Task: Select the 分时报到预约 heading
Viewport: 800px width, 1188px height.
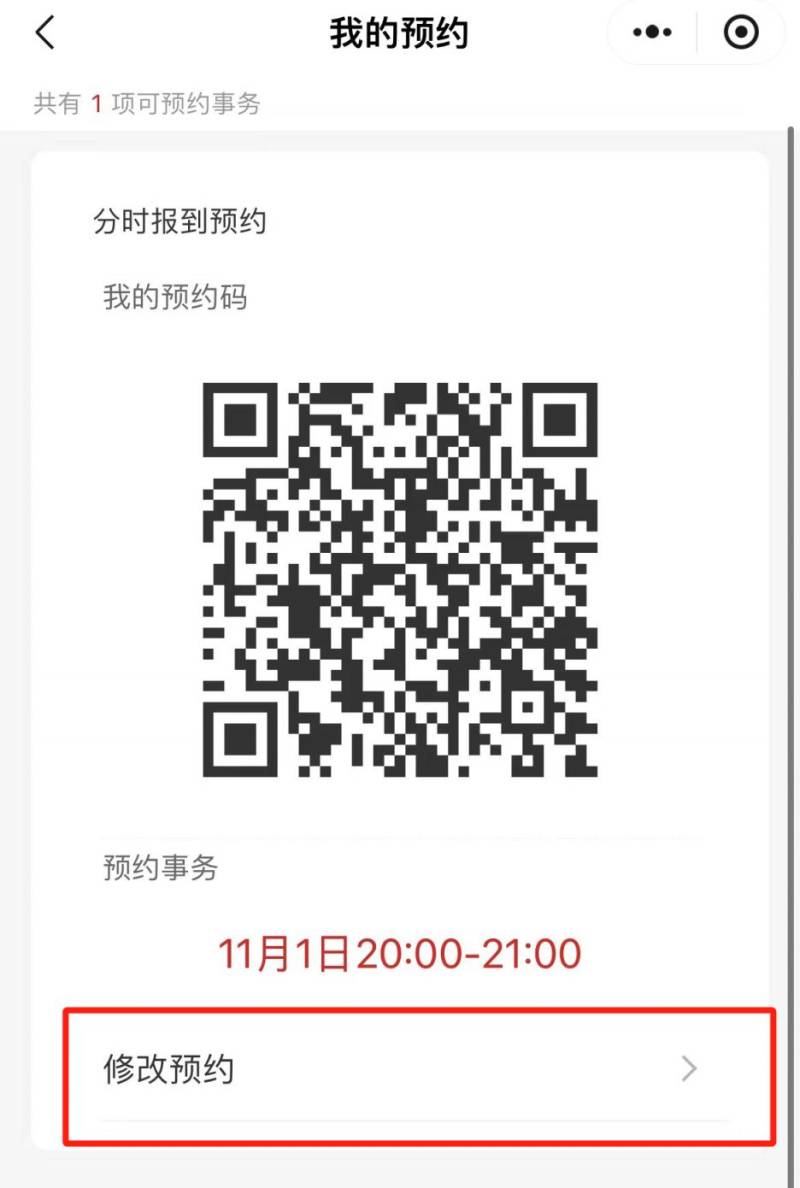Action: point(178,222)
